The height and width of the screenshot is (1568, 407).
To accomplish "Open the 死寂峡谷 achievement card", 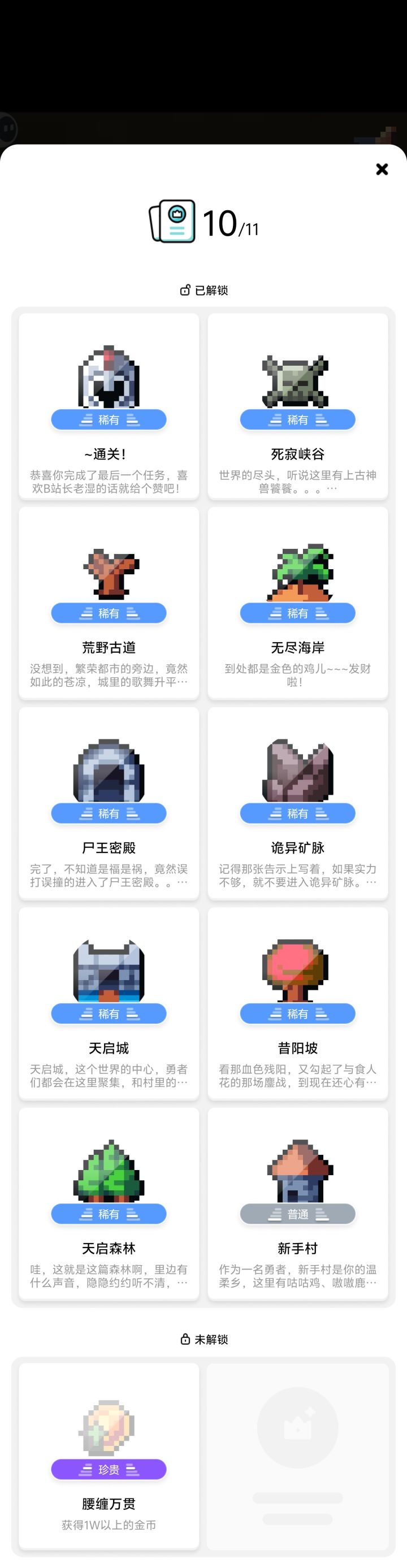I will click(x=297, y=406).
